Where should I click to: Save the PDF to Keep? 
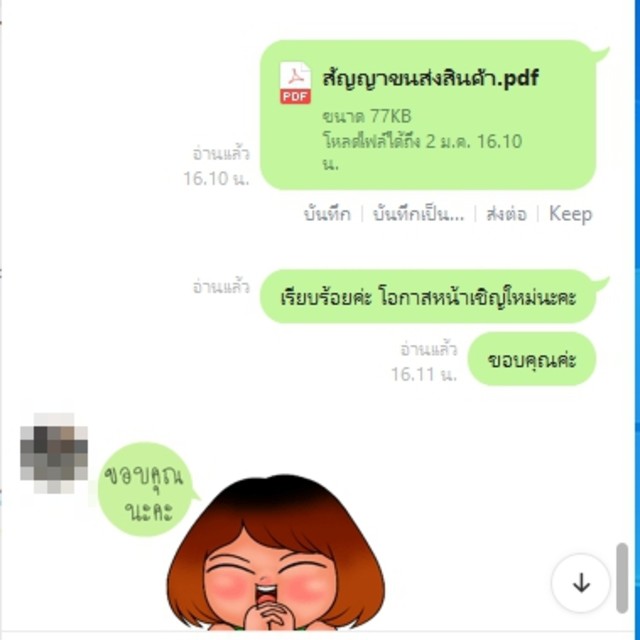[570, 214]
